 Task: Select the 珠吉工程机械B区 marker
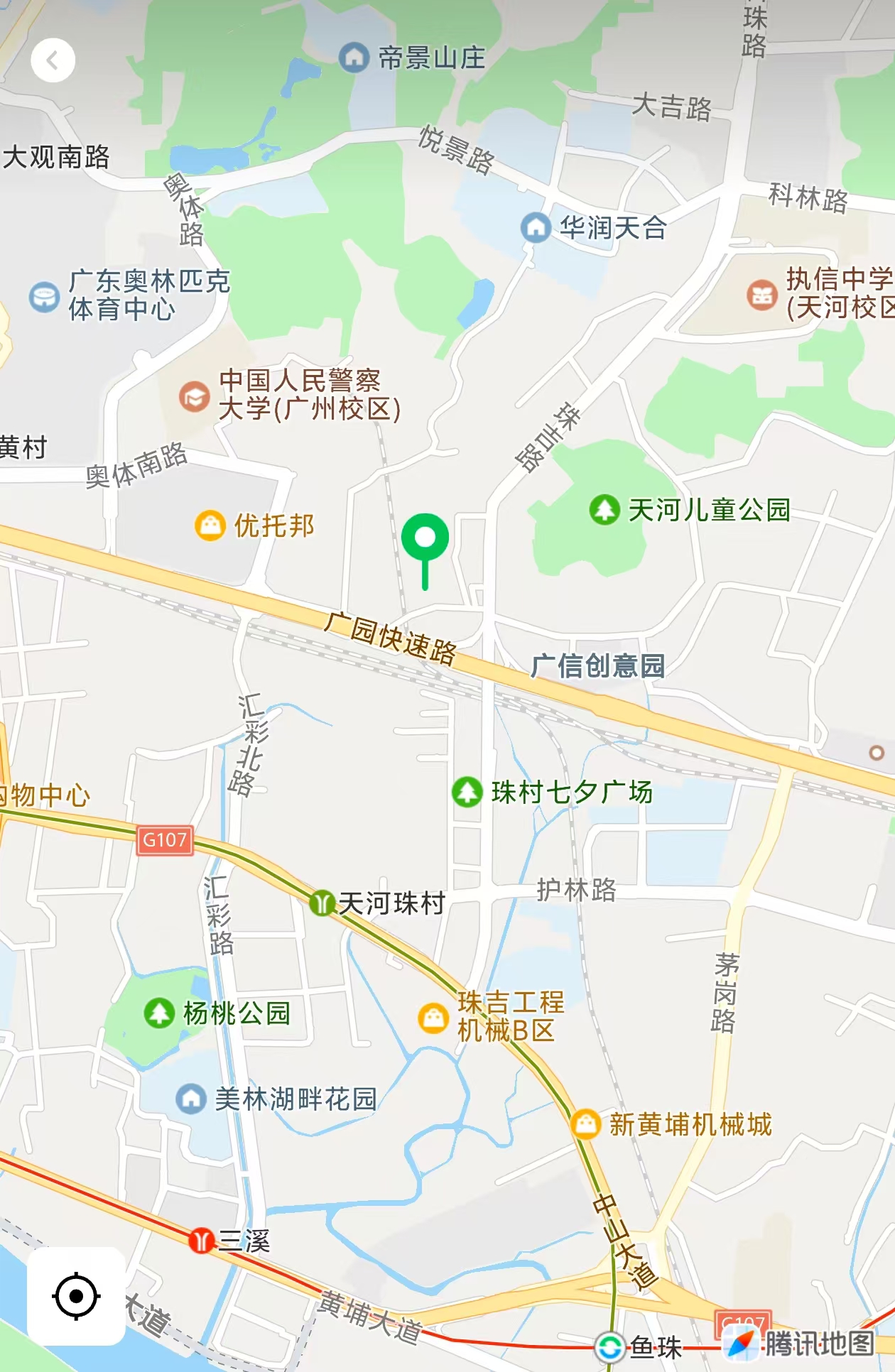[433, 1018]
